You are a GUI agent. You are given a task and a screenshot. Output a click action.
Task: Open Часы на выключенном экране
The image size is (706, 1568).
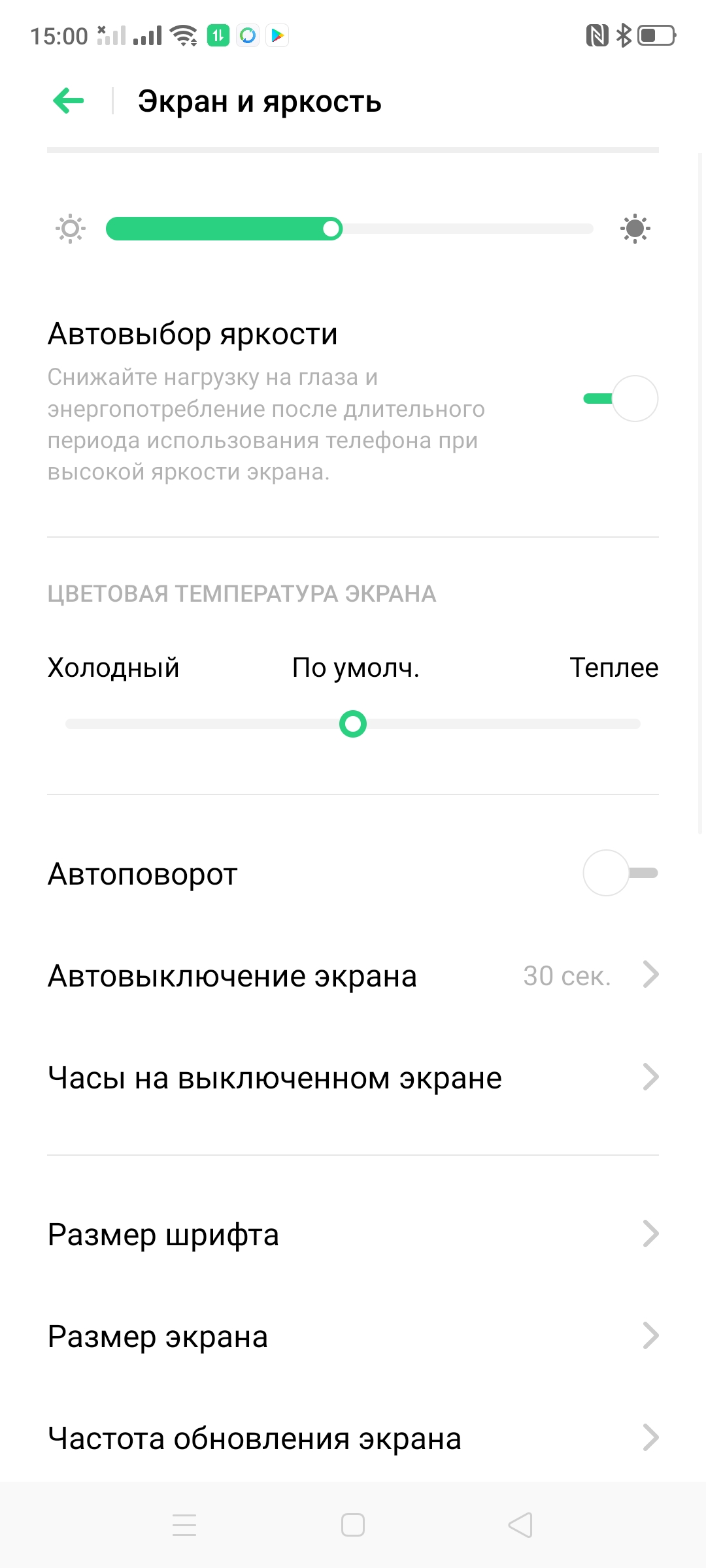[353, 1078]
